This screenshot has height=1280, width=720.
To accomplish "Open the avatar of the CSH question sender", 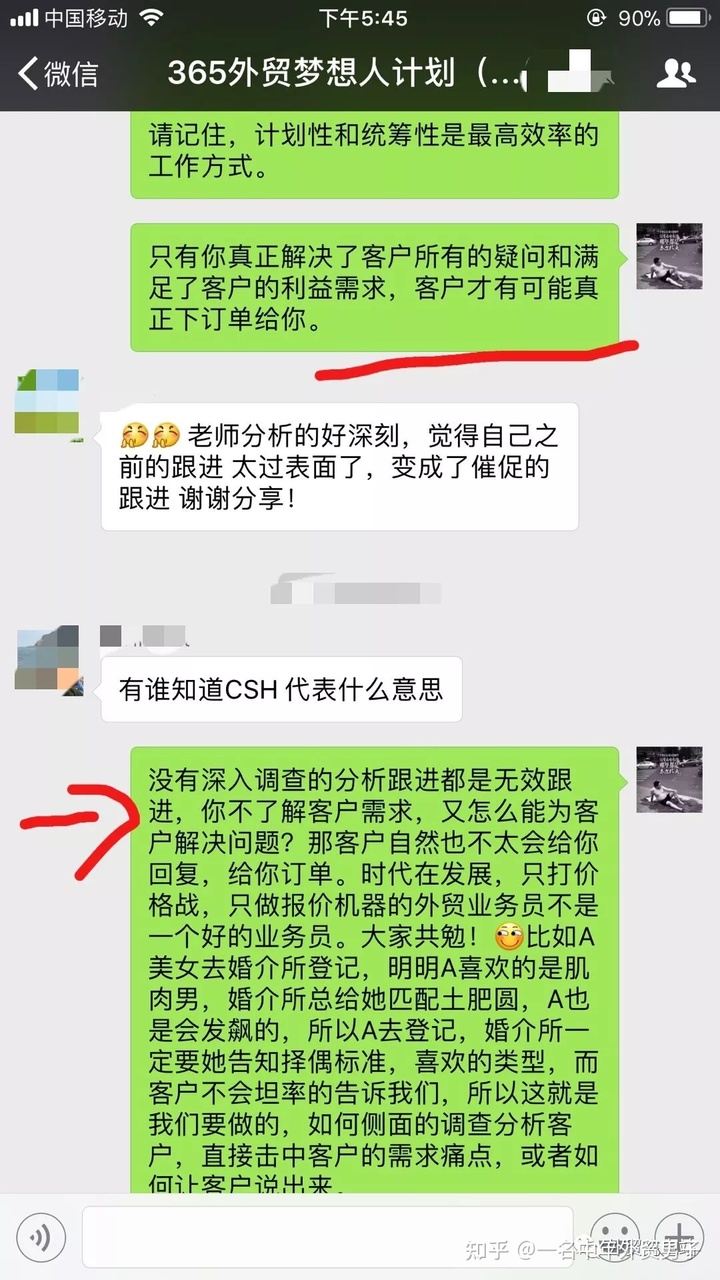I will [x=47, y=658].
